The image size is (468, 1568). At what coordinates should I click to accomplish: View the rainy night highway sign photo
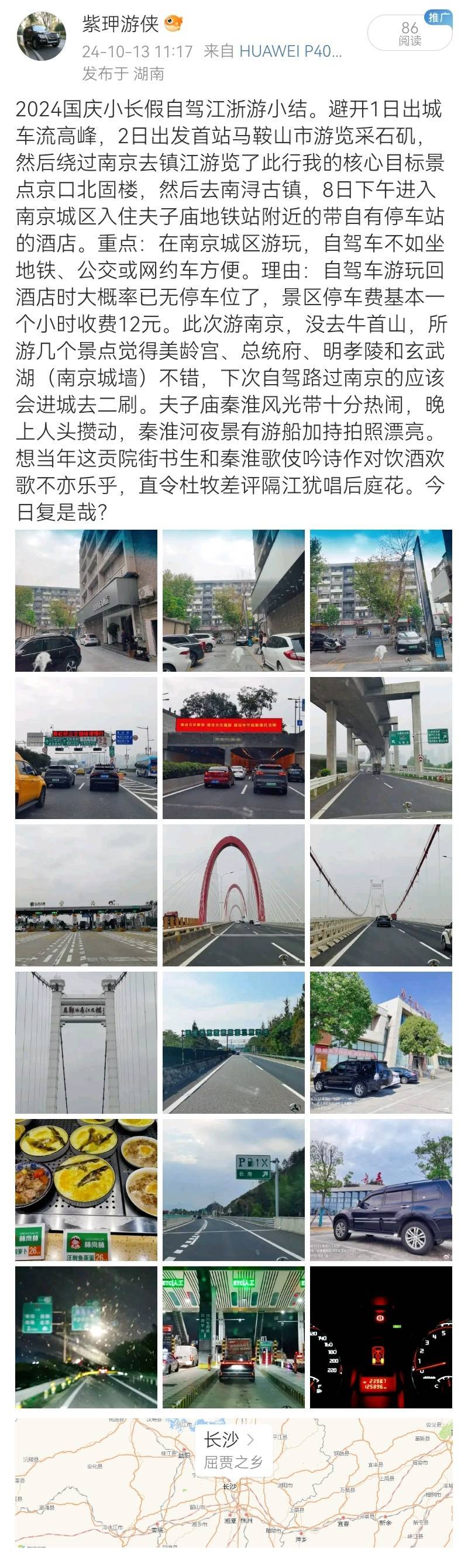click(86, 1336)
